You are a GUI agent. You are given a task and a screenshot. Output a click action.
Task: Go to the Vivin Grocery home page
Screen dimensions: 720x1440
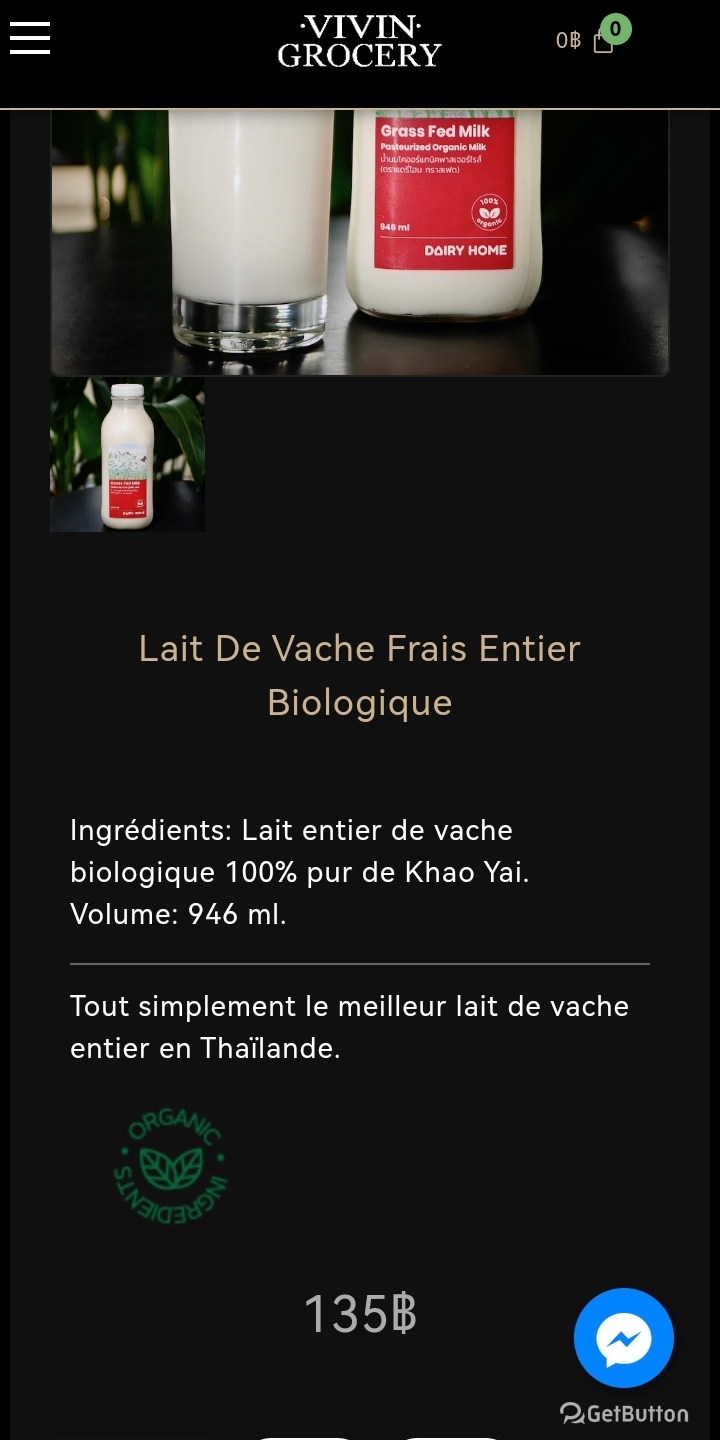pos(359,42)
